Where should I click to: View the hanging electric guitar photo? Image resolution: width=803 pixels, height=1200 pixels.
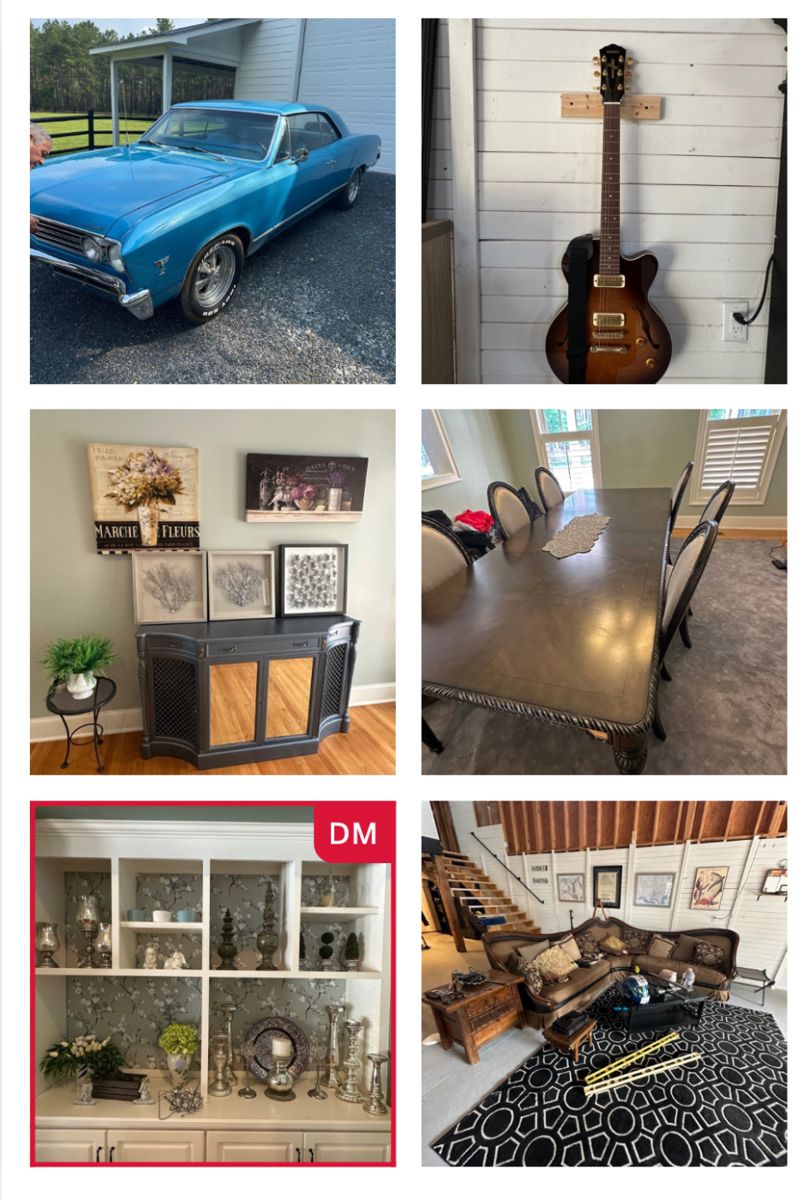pos(603,201)
